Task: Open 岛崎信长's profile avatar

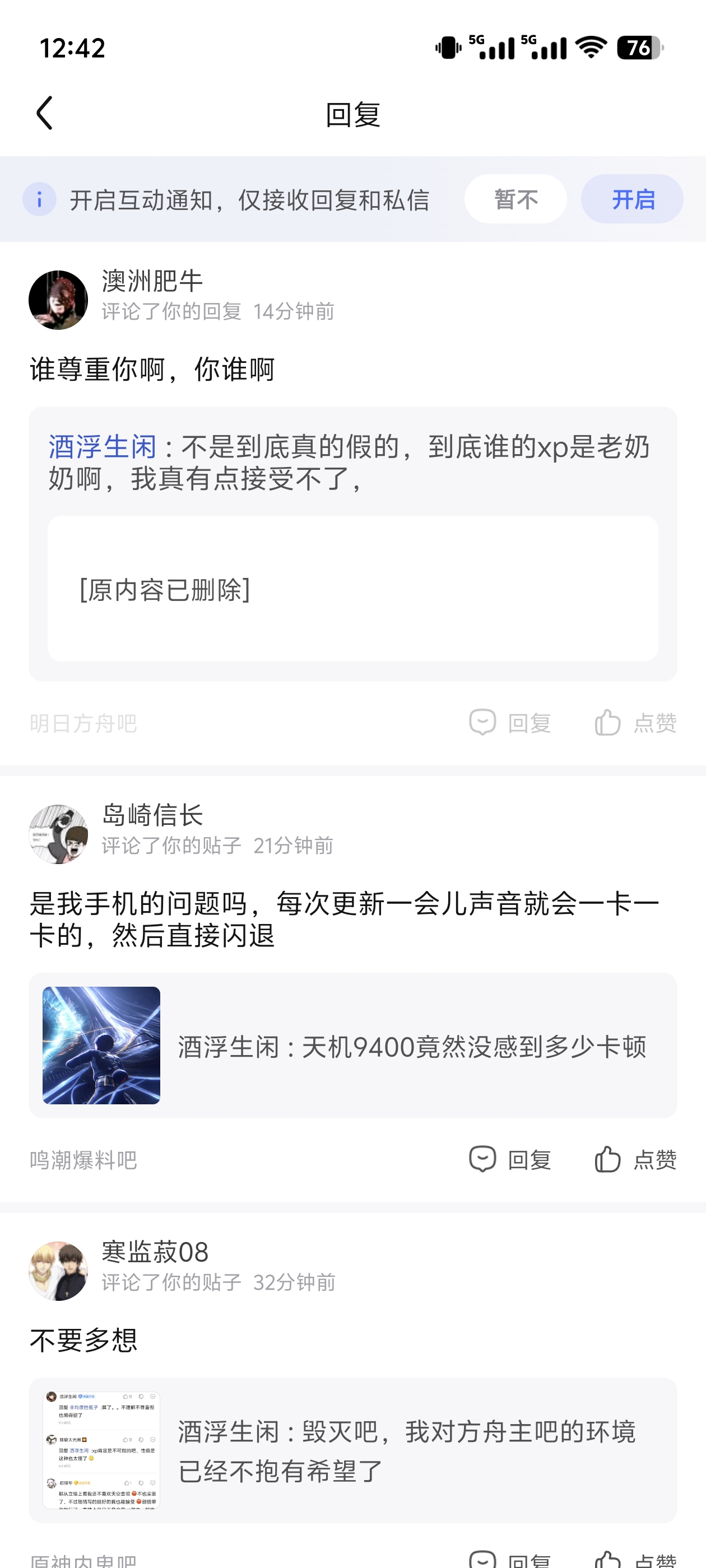Action: [x=58, y=834]
